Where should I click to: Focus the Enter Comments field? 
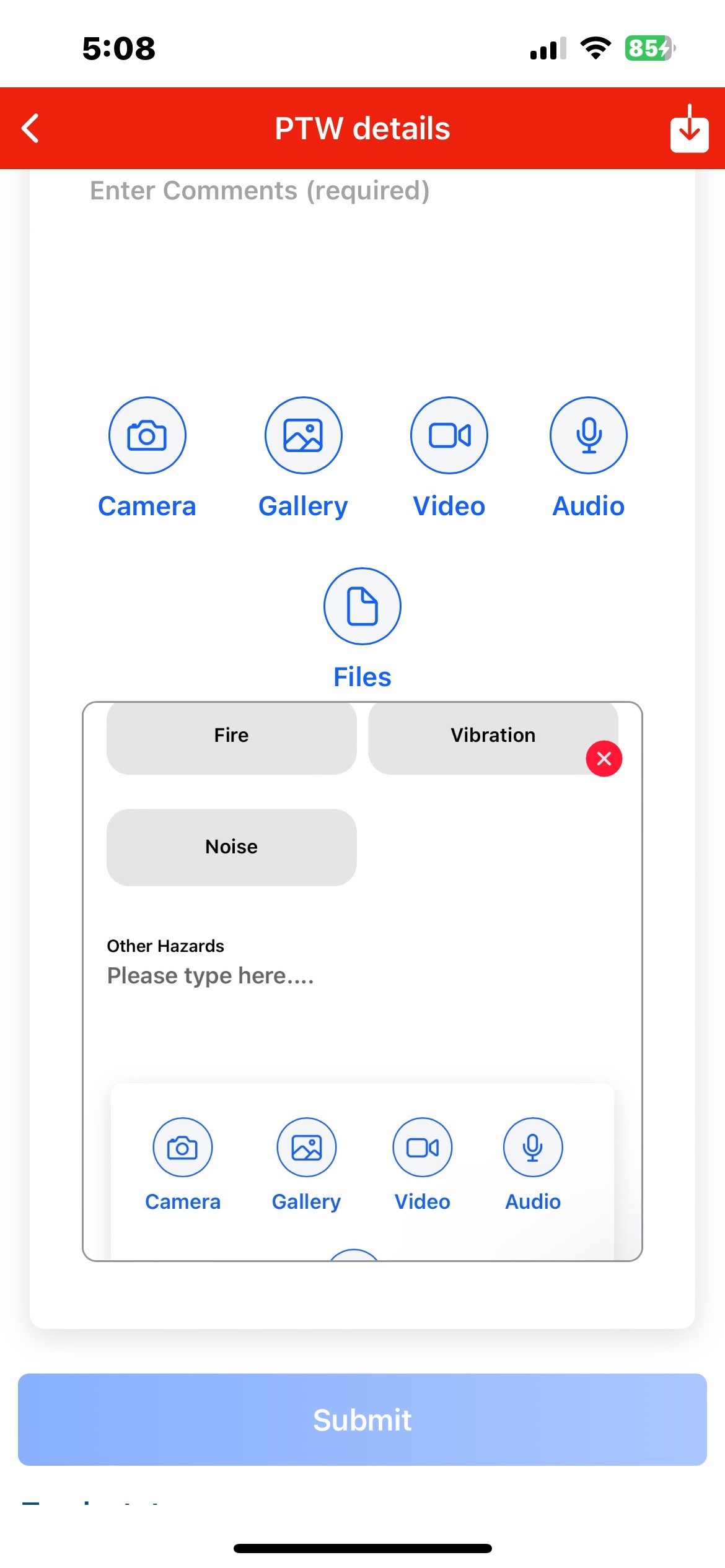(362, 260)
